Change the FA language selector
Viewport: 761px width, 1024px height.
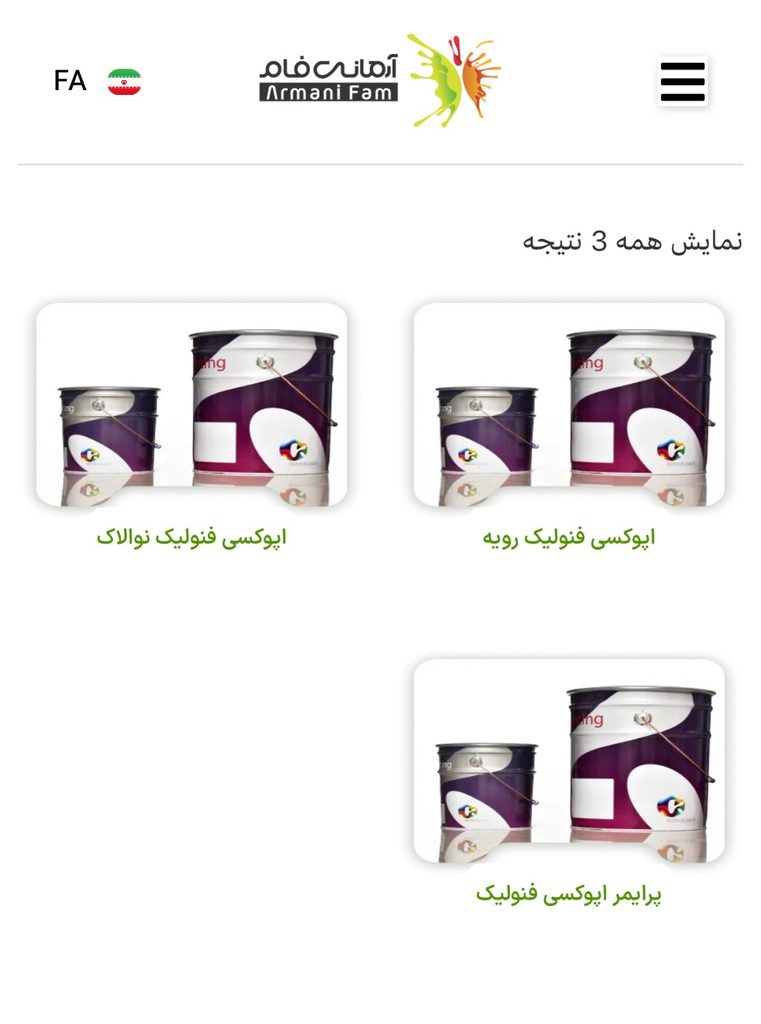tap(97, 81)
